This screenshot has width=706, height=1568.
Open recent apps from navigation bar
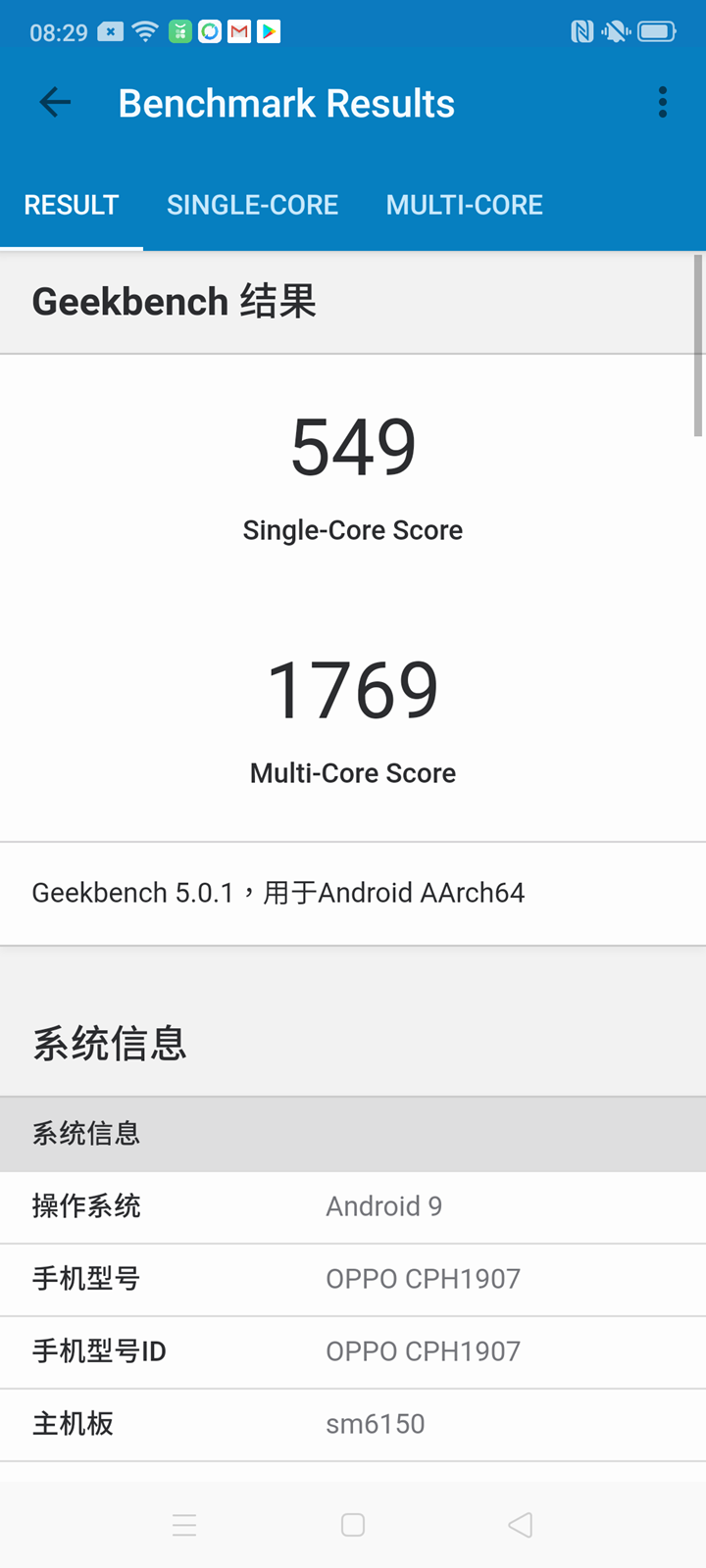tap(184, 1525)
